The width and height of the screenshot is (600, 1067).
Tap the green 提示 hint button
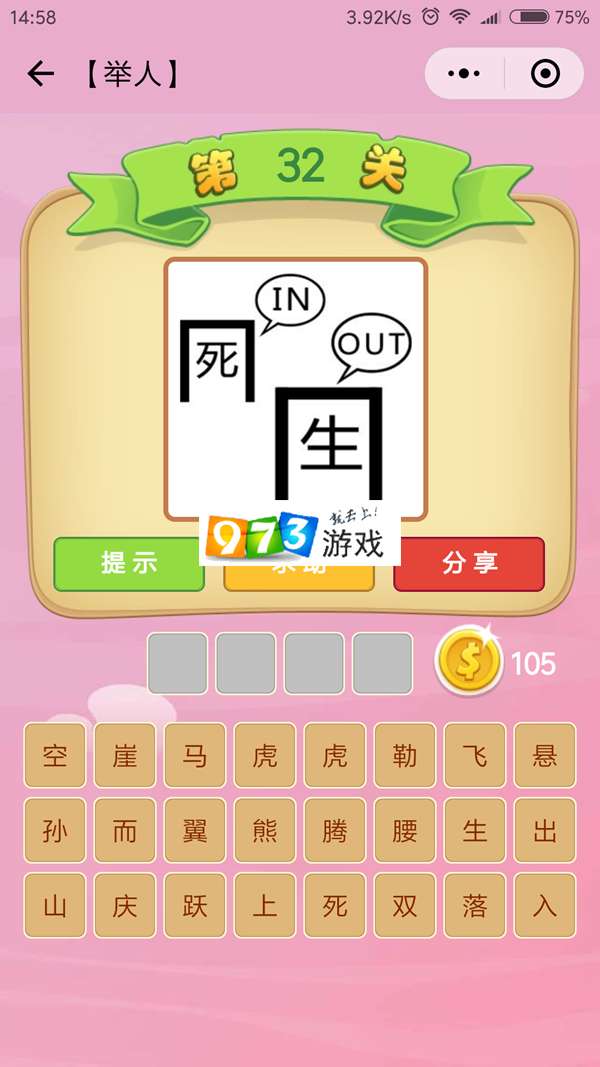point(128,564)
